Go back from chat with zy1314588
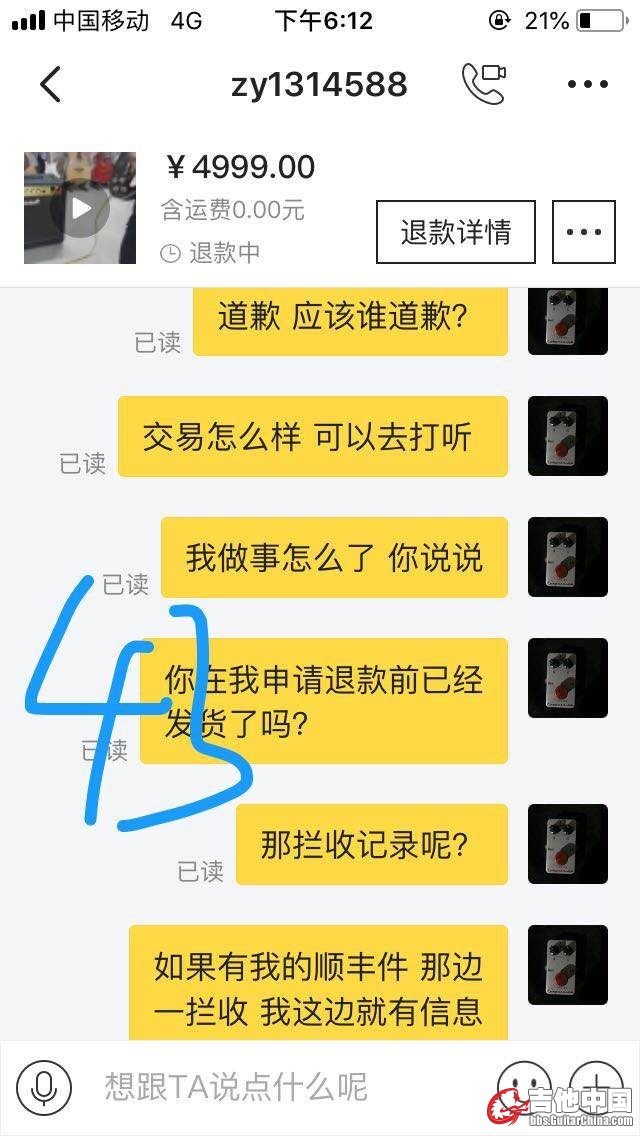Image resolution: width=640 pixels, height=1136 pixels. (50, 85)
